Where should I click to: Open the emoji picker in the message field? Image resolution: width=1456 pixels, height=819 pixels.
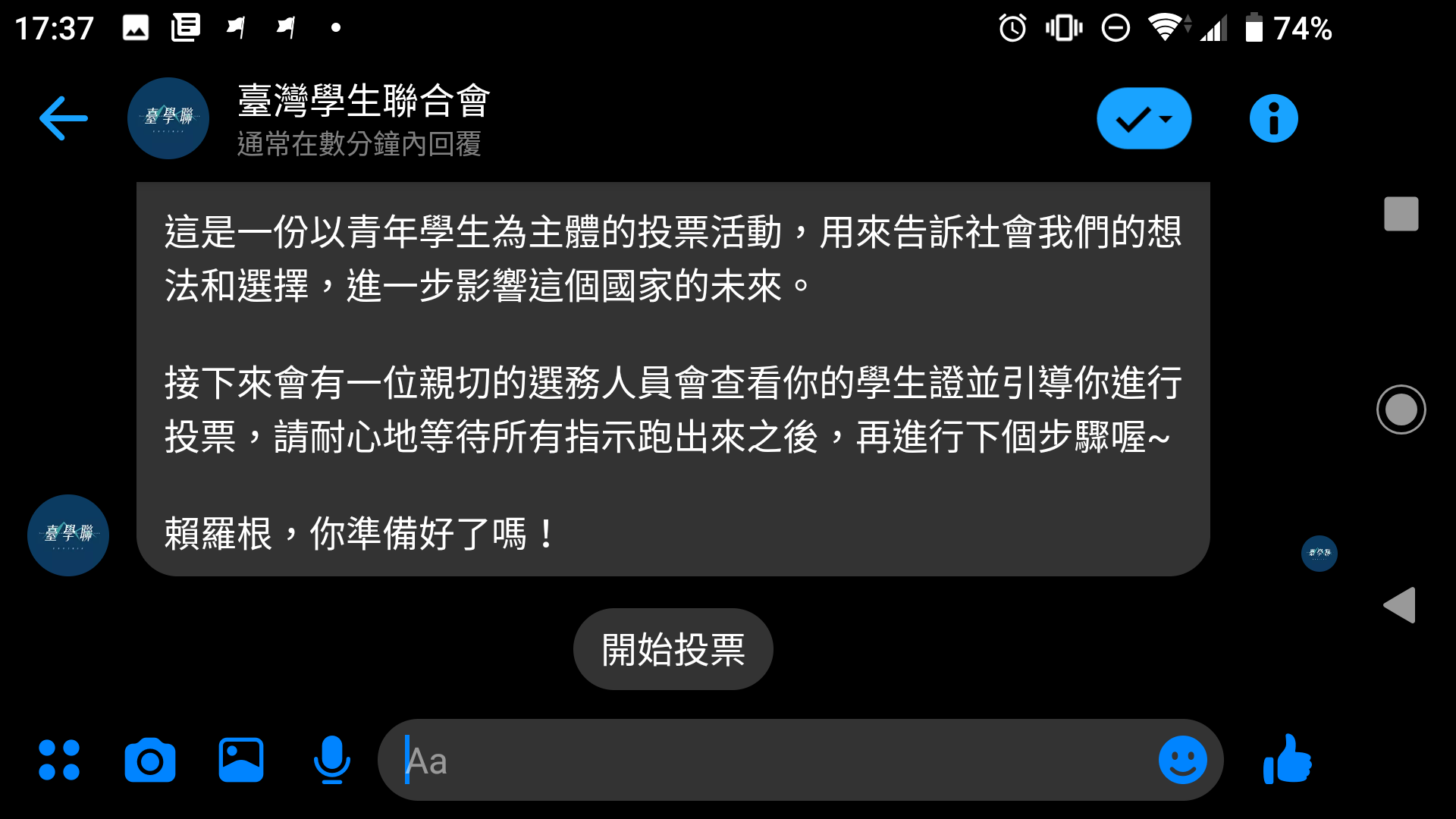click(x=1182, y=760)
